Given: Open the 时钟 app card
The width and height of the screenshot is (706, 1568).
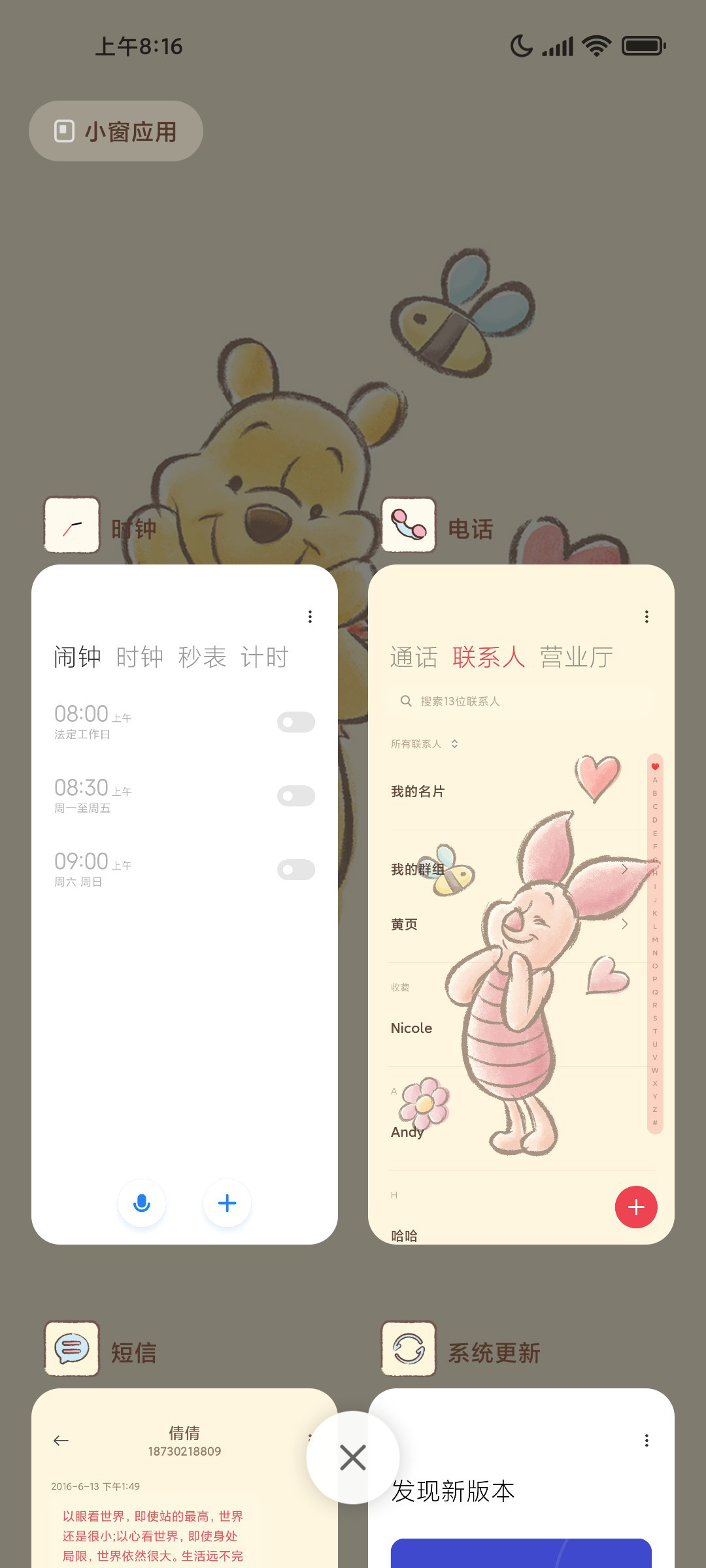Looking at the screenshot, I should [x=184, y=904].
